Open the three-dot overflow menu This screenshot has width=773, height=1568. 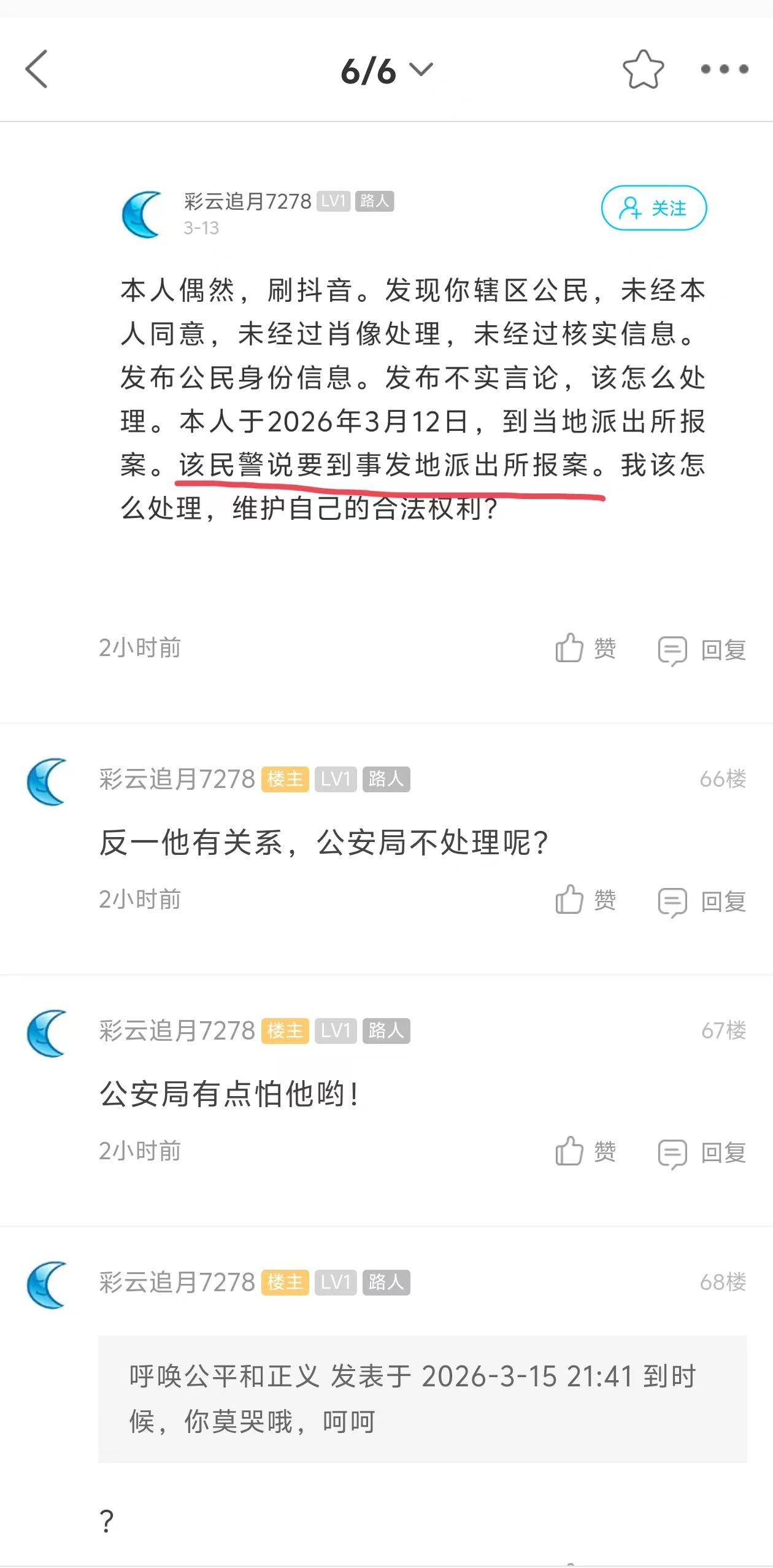pos(725,69)
